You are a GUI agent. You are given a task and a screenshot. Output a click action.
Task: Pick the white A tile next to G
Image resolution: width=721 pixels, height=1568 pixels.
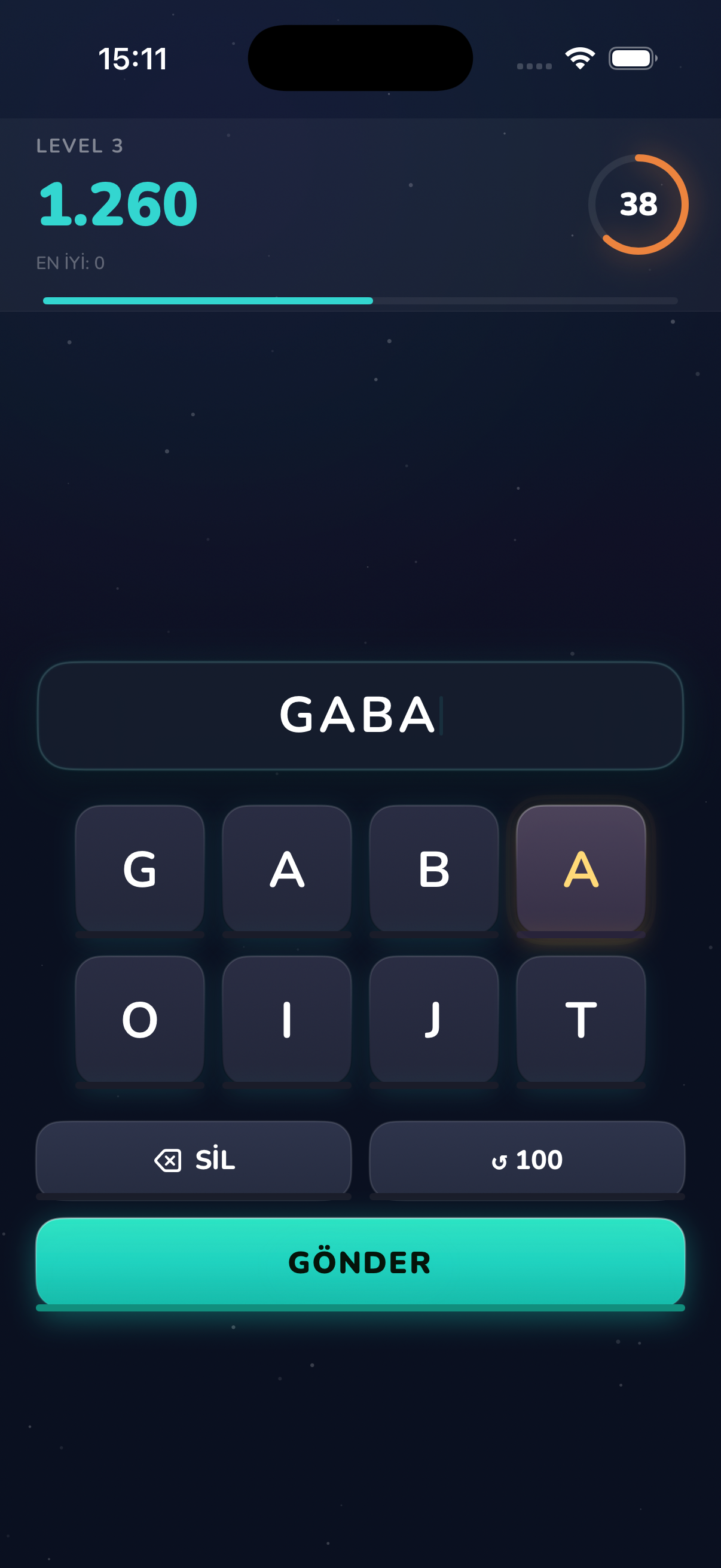(x=286, y=870)
